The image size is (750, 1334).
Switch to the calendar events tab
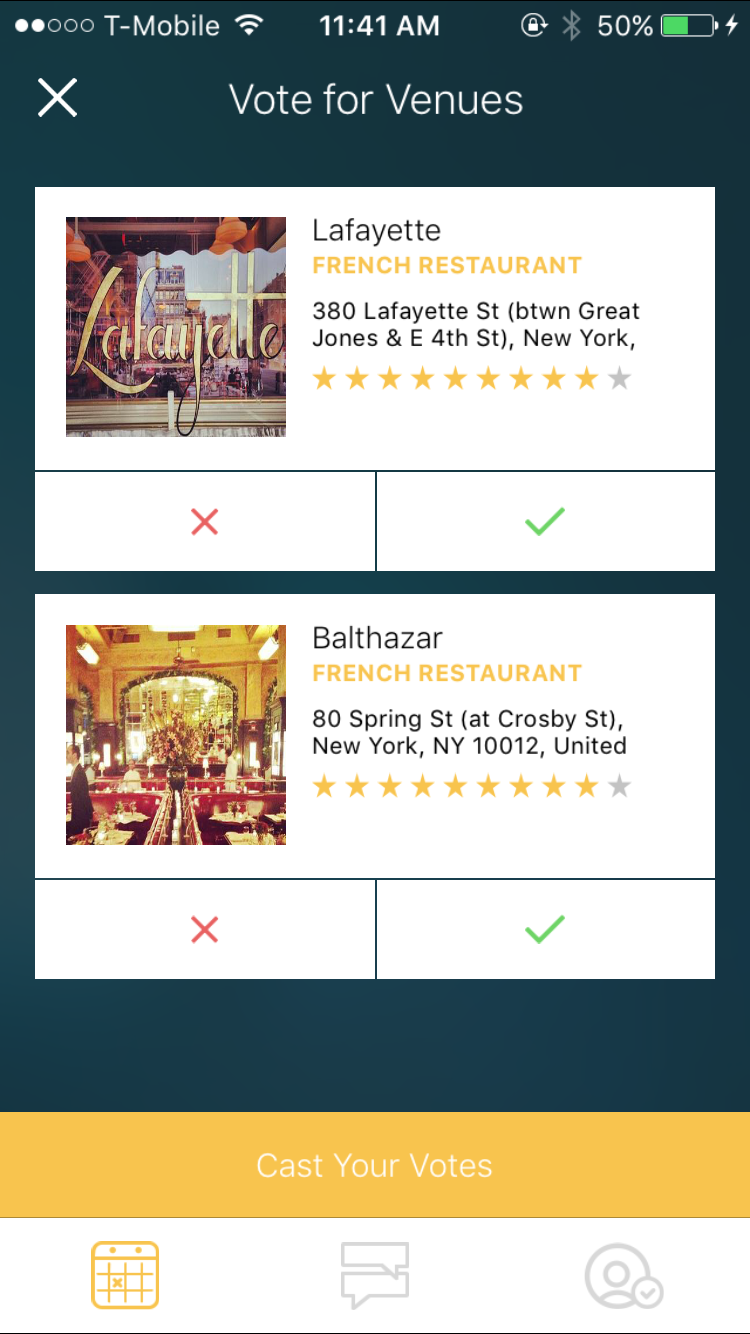pyautogui.click(x=125, y=1275)
